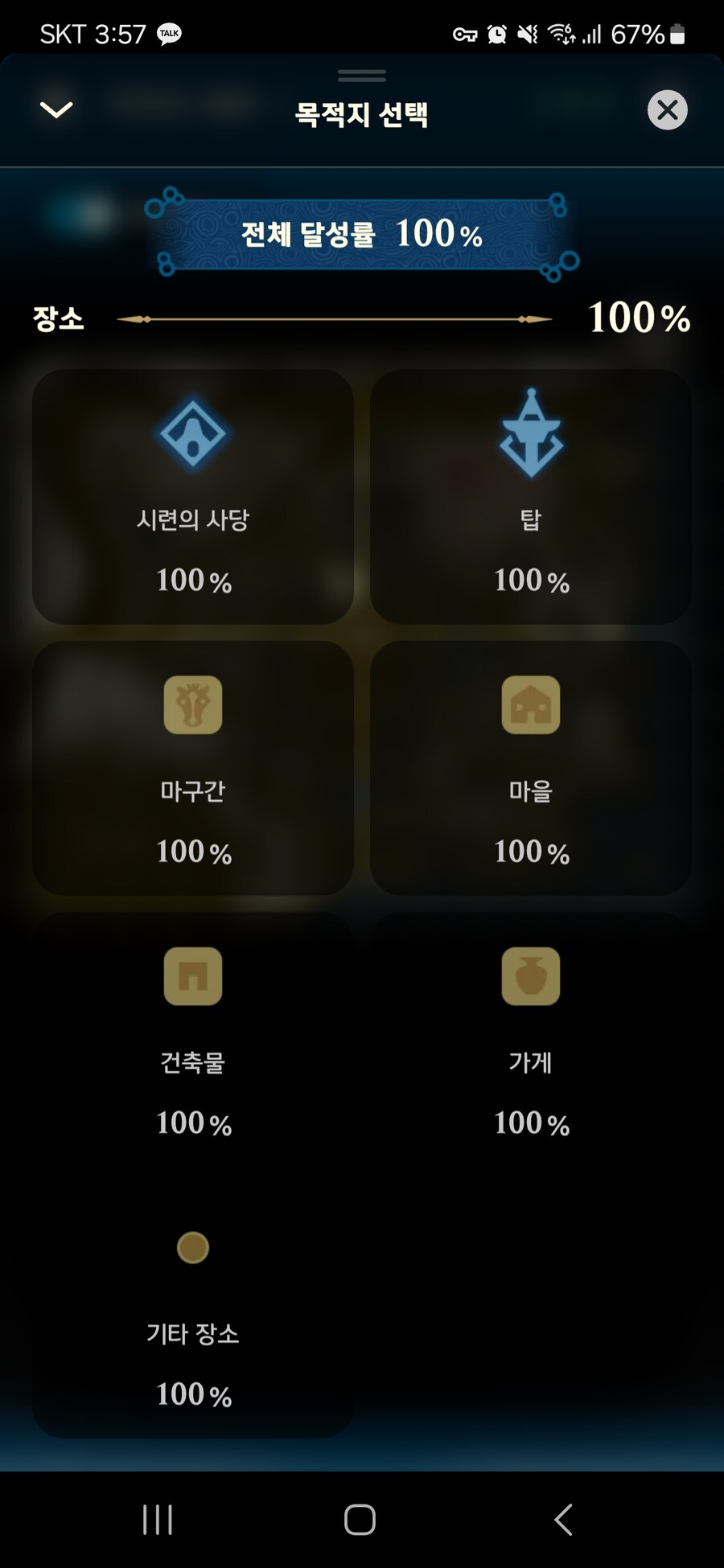Viewport: 724px width, 1568px height.
Task: Open the 마구간 category
Action: [x=193, y=768]
